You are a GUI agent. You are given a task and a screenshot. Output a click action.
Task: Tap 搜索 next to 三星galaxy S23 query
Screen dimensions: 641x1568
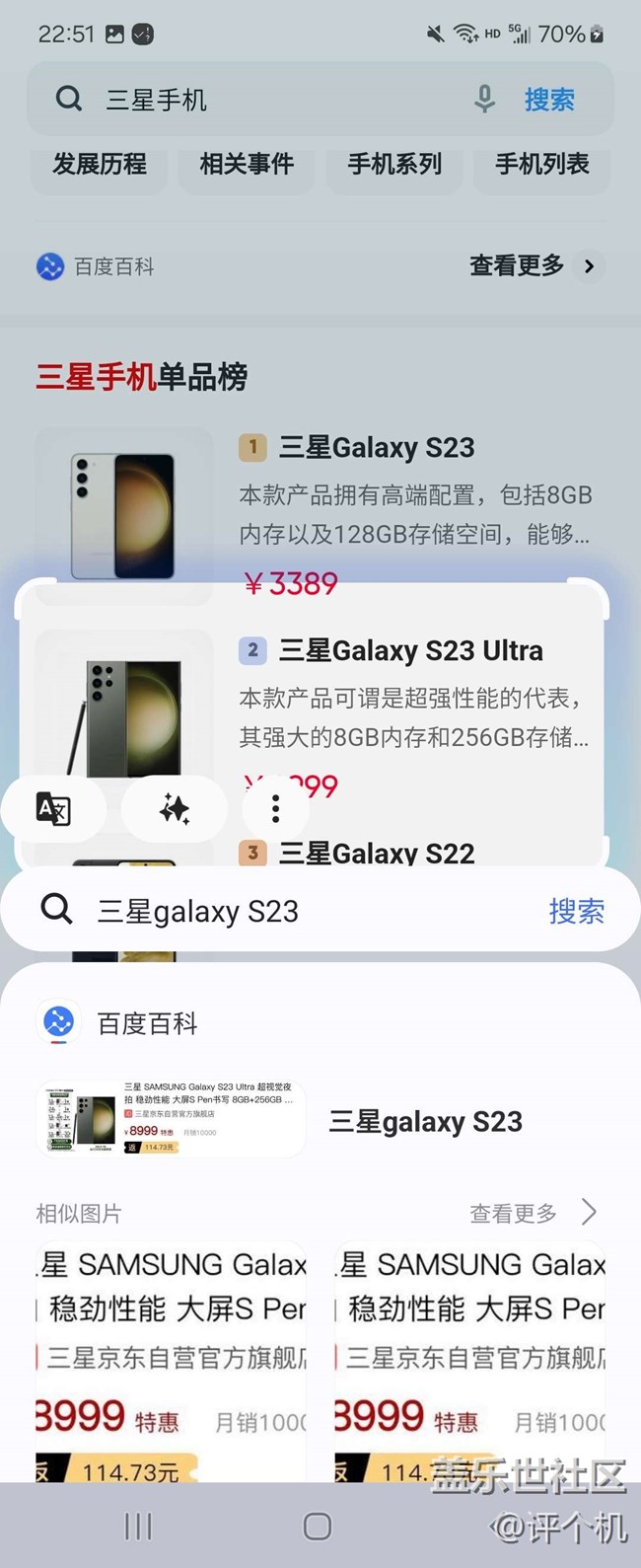coord(576,911)
